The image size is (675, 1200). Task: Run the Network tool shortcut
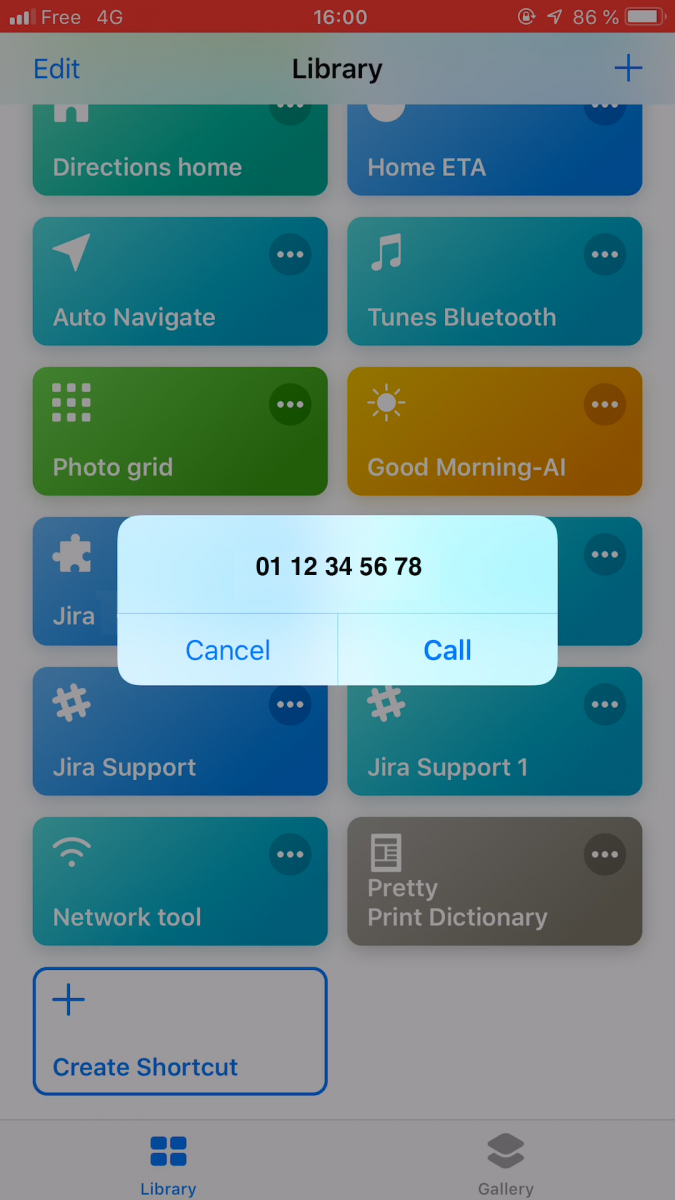coord(180,881)
